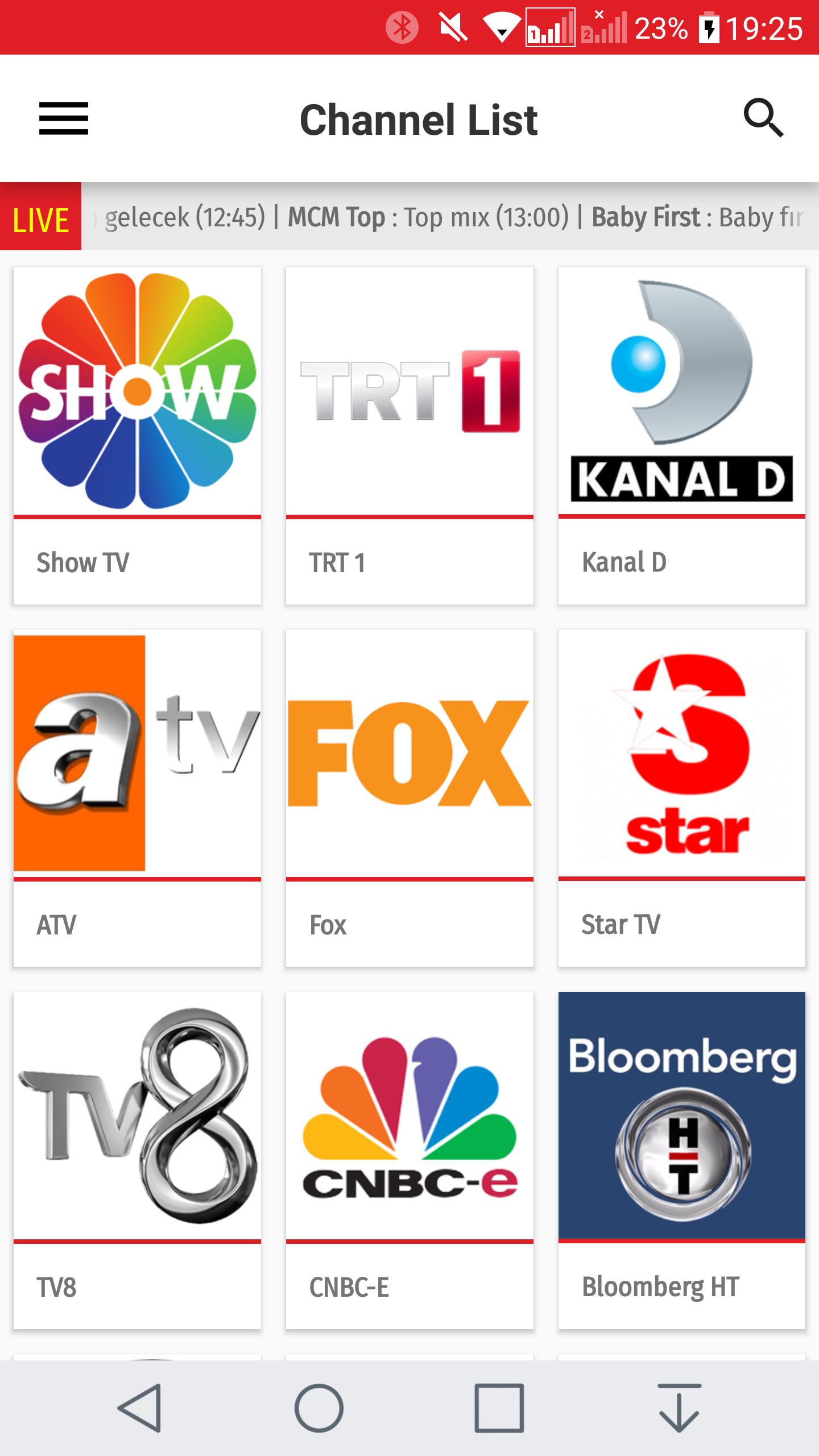Tap the CNBC-E channel card
The image size is (819, 1456).
[x=409, y=1160]
